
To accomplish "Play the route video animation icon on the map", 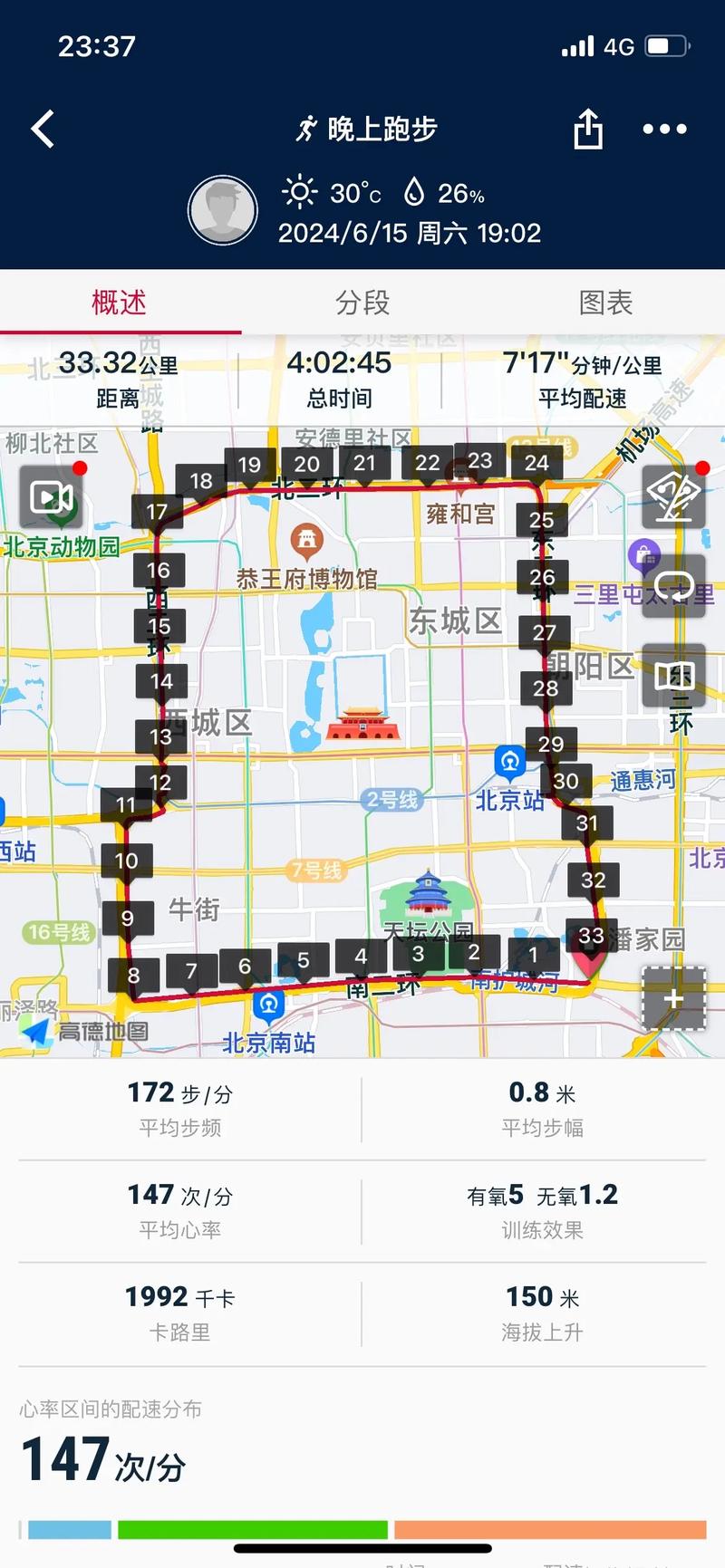I will [x=52, y=497].
